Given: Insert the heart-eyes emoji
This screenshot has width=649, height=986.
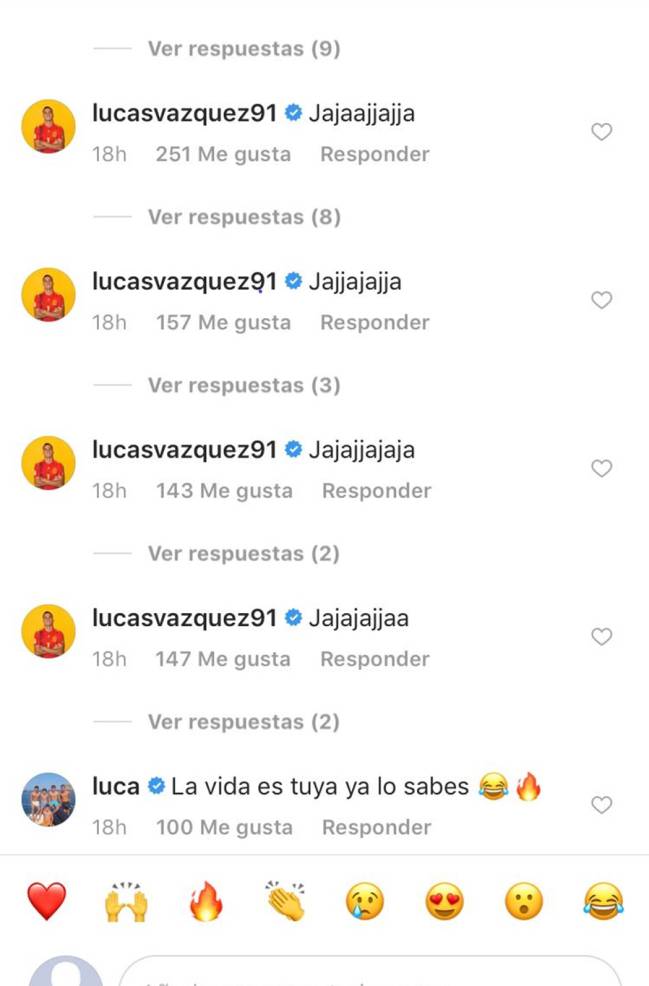Looking at the screenshot, I should coord(444,902).
